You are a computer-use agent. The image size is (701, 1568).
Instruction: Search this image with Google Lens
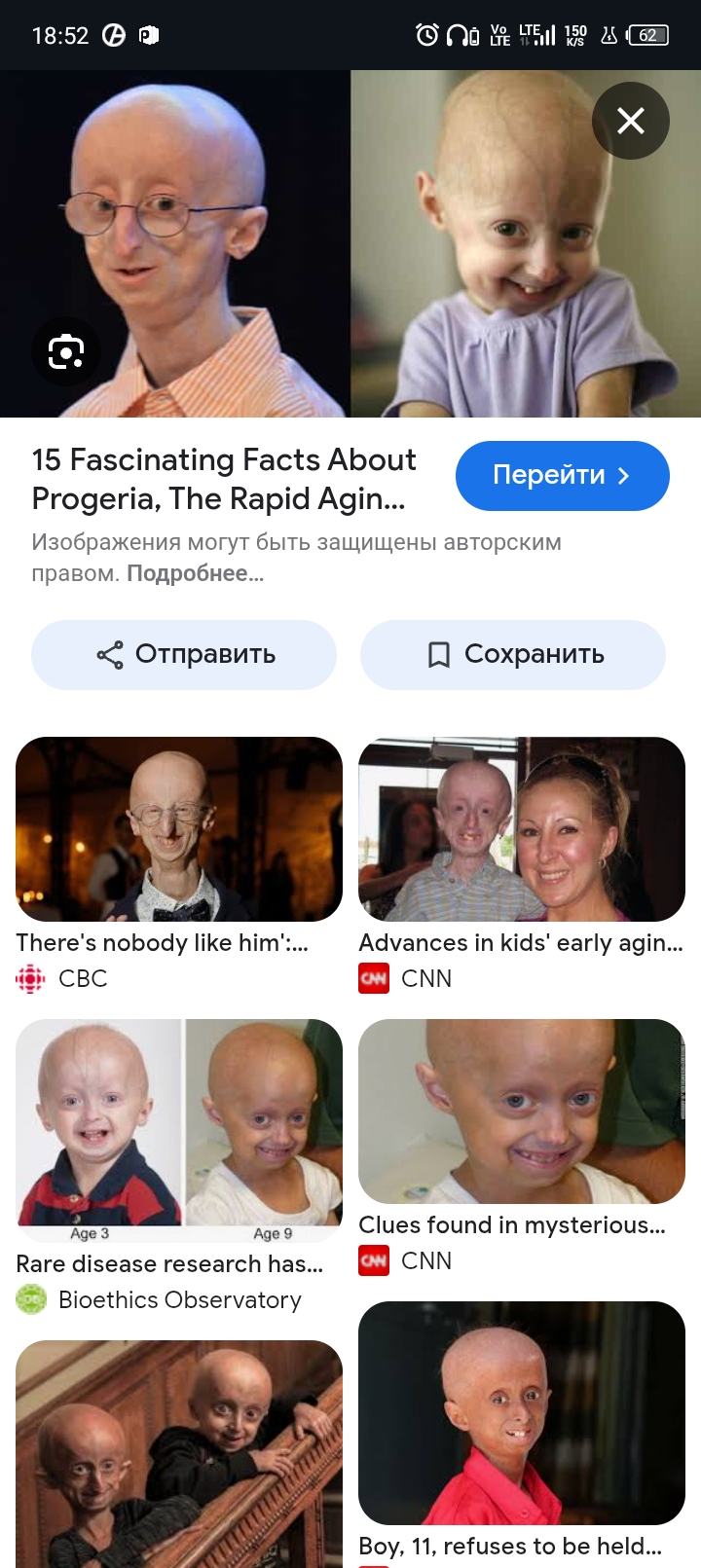coord(66,351)
